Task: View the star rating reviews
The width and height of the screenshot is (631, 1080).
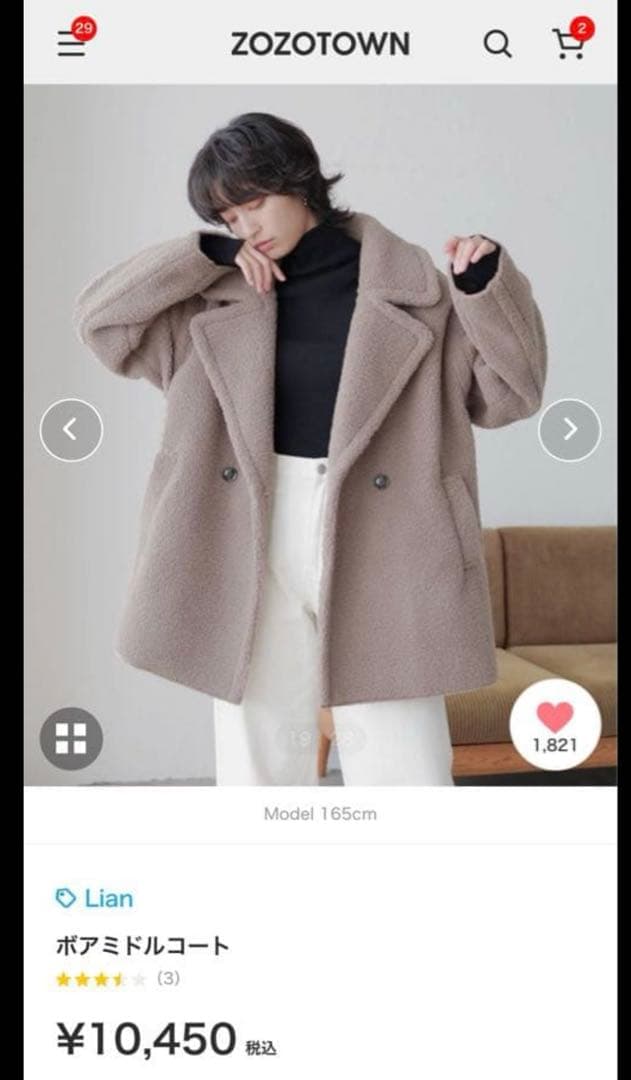Action: (x=116, y=979)
